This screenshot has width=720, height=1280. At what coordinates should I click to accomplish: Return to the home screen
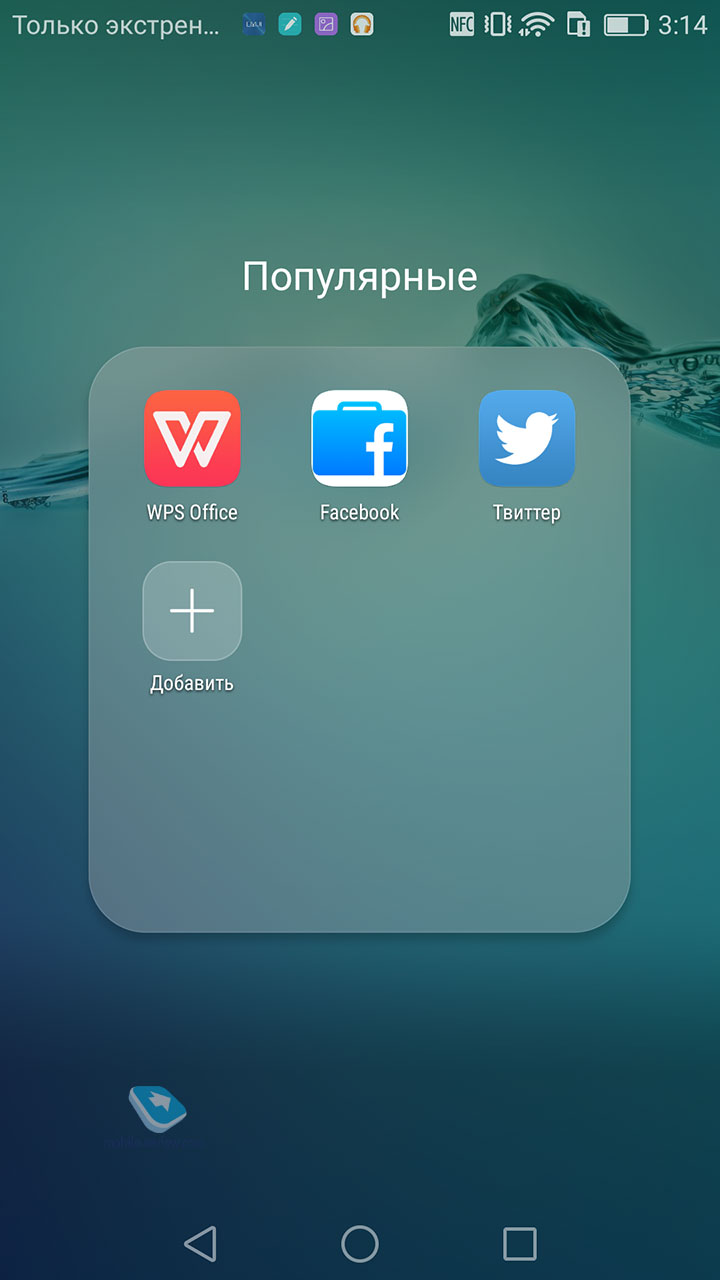[360, 1244]
